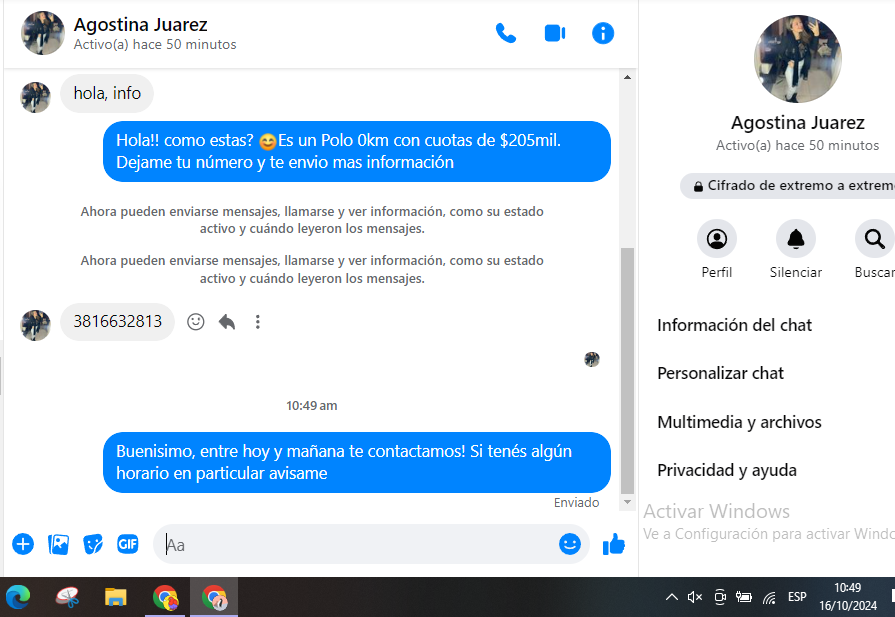Viewport: 895px width, 617px height.
Task: Expand Información del chat
Action: click(x=735, y=325)
